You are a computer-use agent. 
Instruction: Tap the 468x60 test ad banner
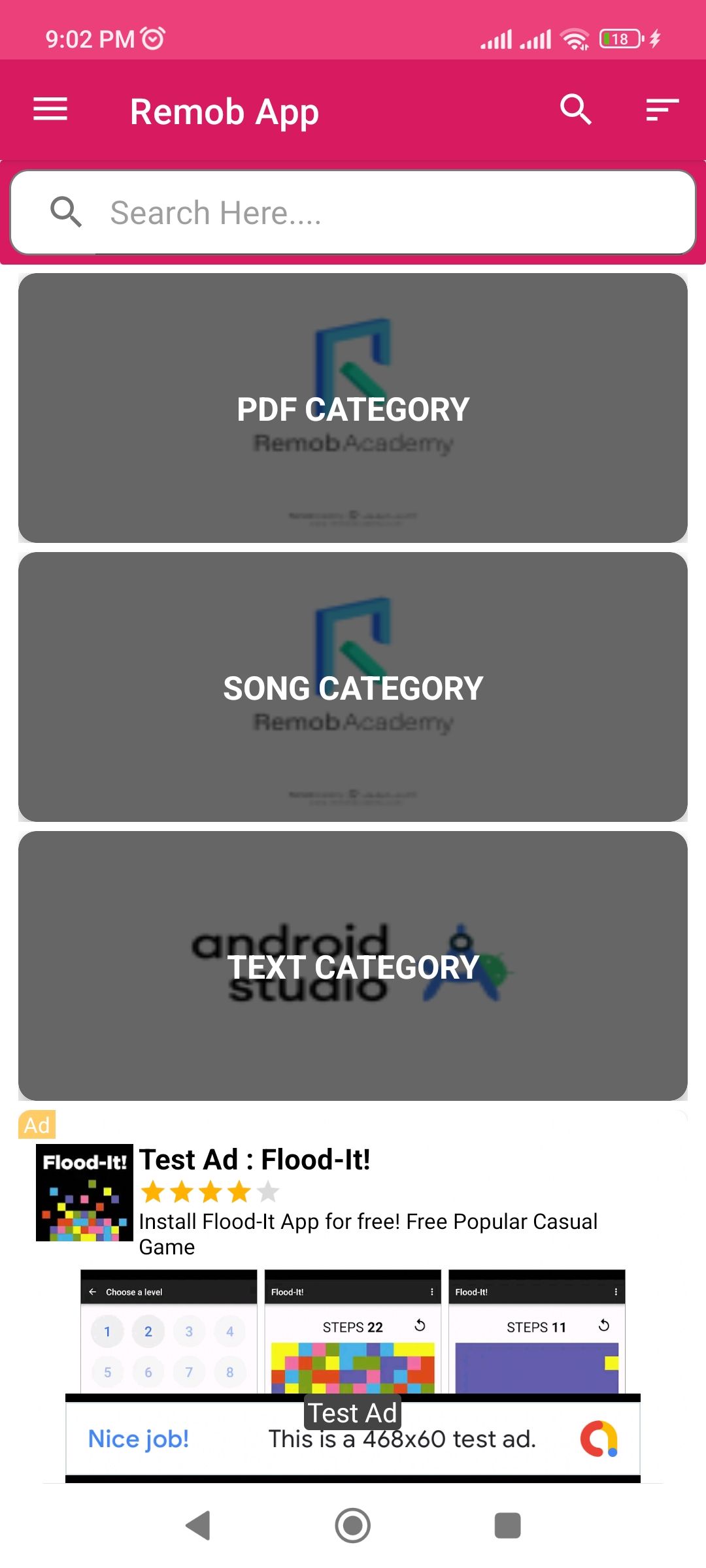coord(353,1439)
